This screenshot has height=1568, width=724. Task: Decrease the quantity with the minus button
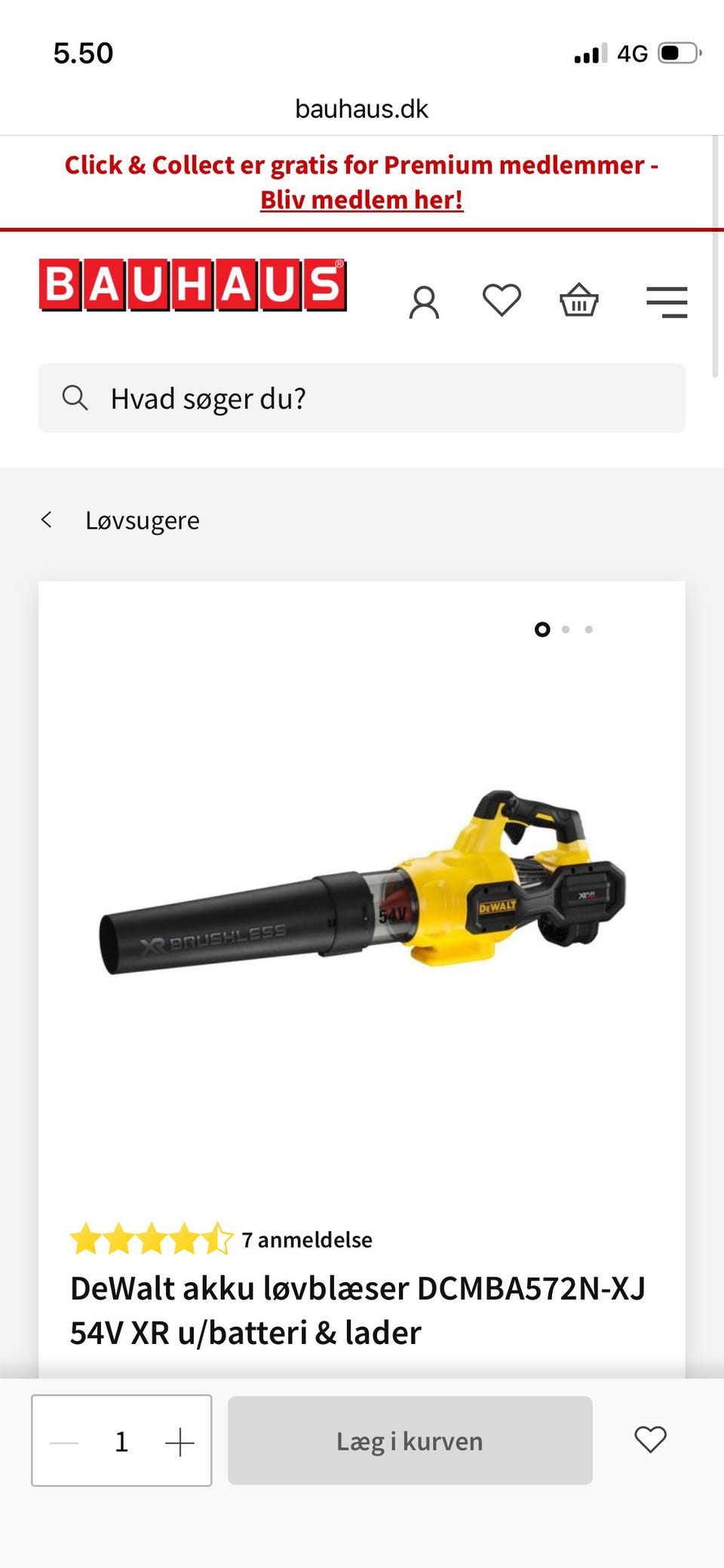click(64, 1443)
